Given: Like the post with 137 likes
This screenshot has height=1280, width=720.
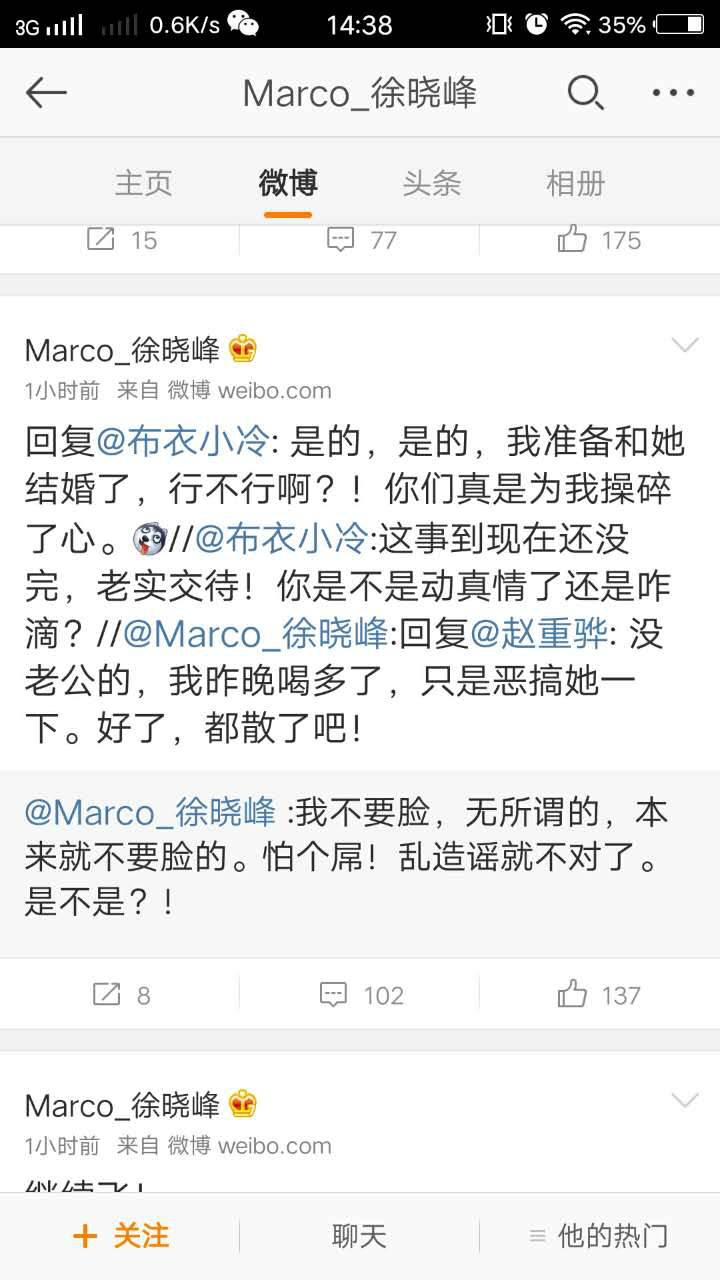Looking at the screenshot, I should point(599,995).
